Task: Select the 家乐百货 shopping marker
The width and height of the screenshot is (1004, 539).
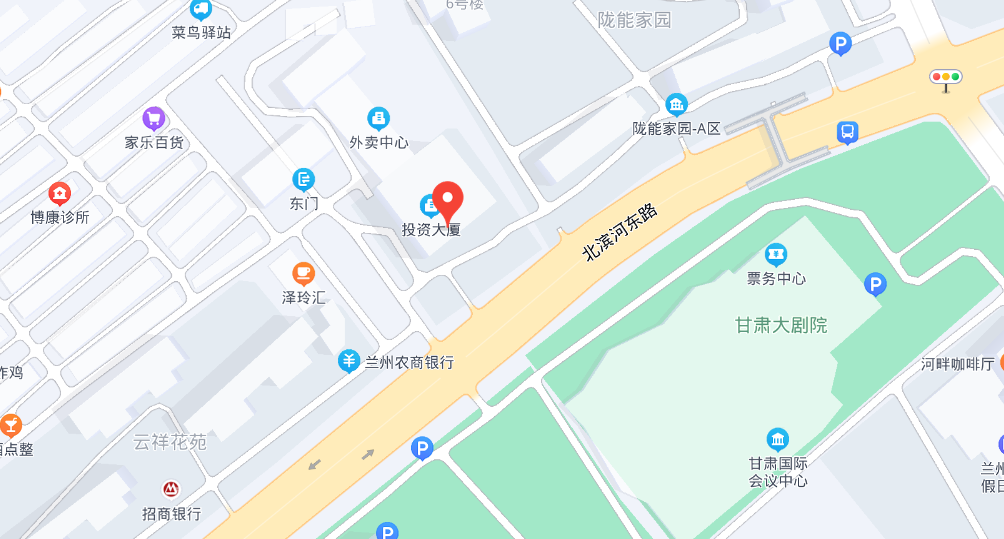Action: point(154,119)
